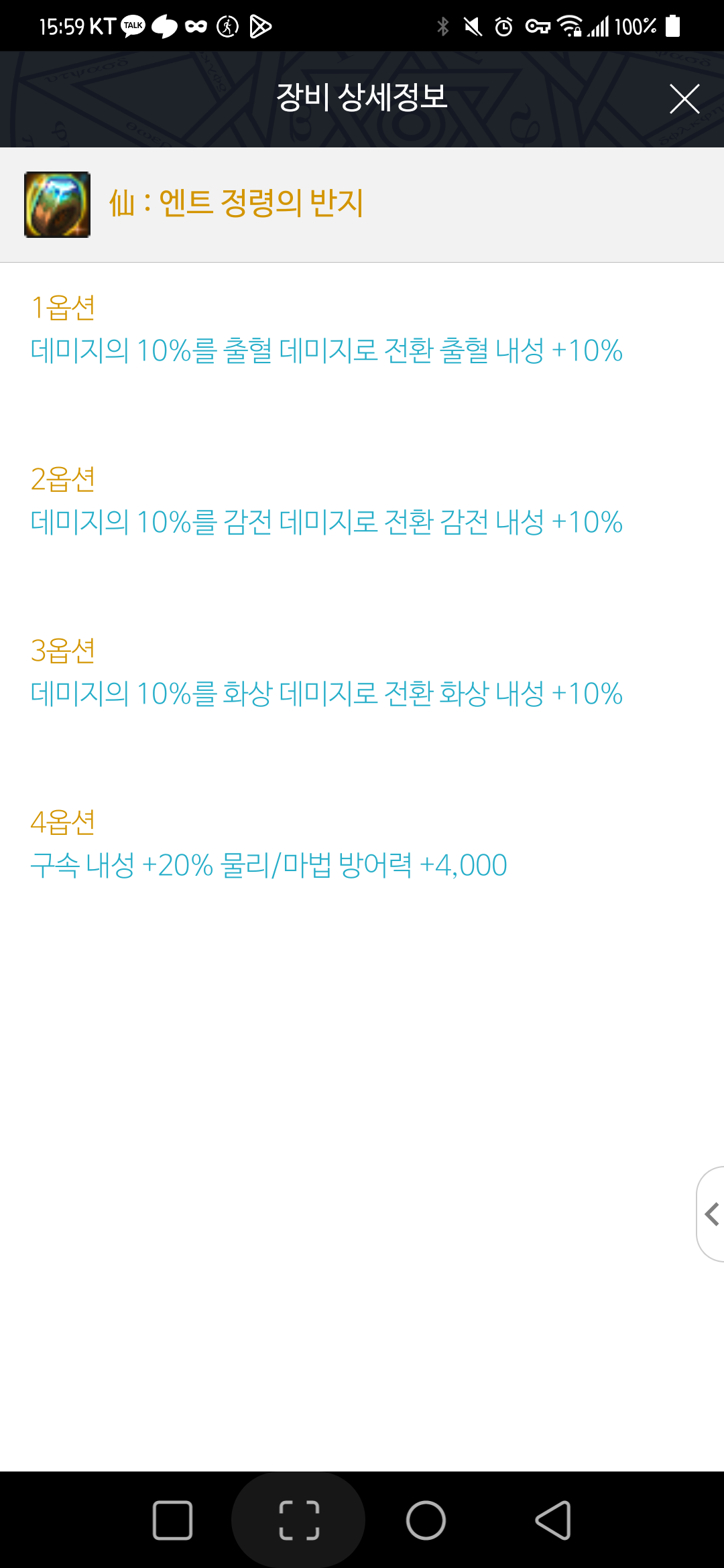This screenshot has height=1568, width=724.
Task: Tap the screen capture navigation button
Action: tap(298, 1520)
